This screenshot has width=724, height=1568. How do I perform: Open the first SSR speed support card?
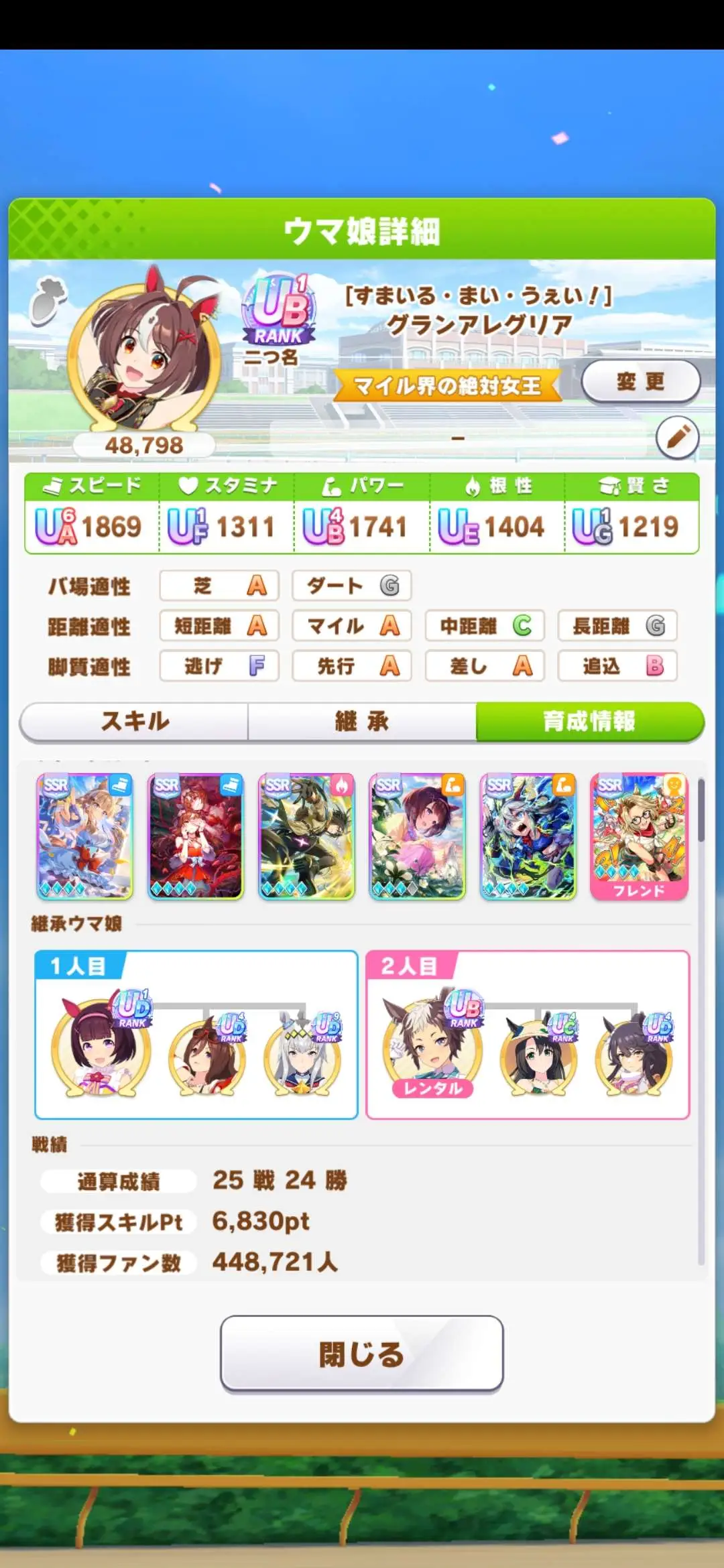click(84, 836)
